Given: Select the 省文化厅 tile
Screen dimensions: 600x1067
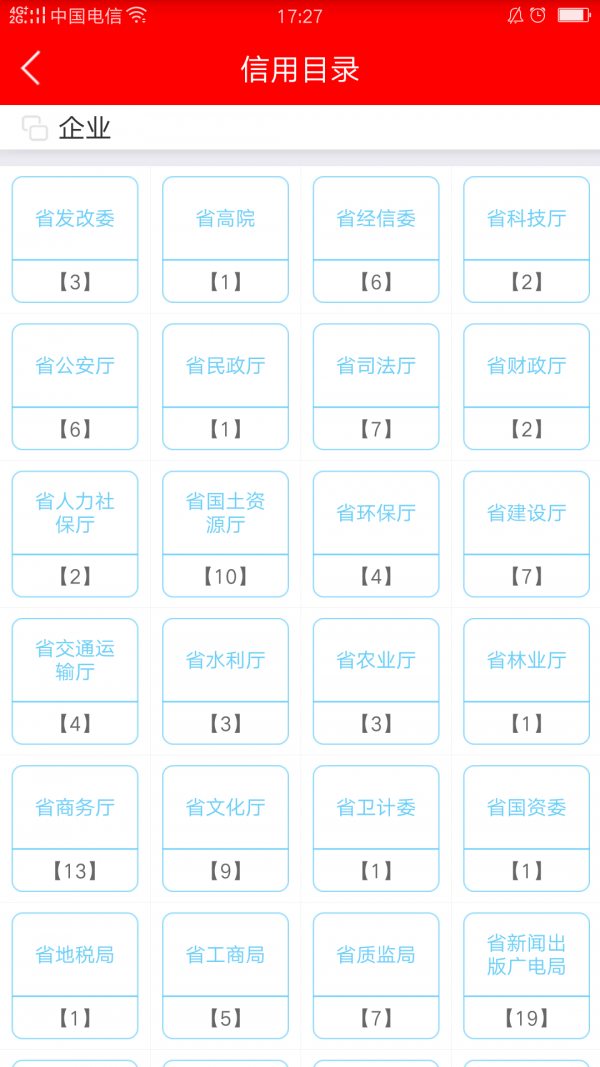Looking at the screenshot, I should (225, 829).
